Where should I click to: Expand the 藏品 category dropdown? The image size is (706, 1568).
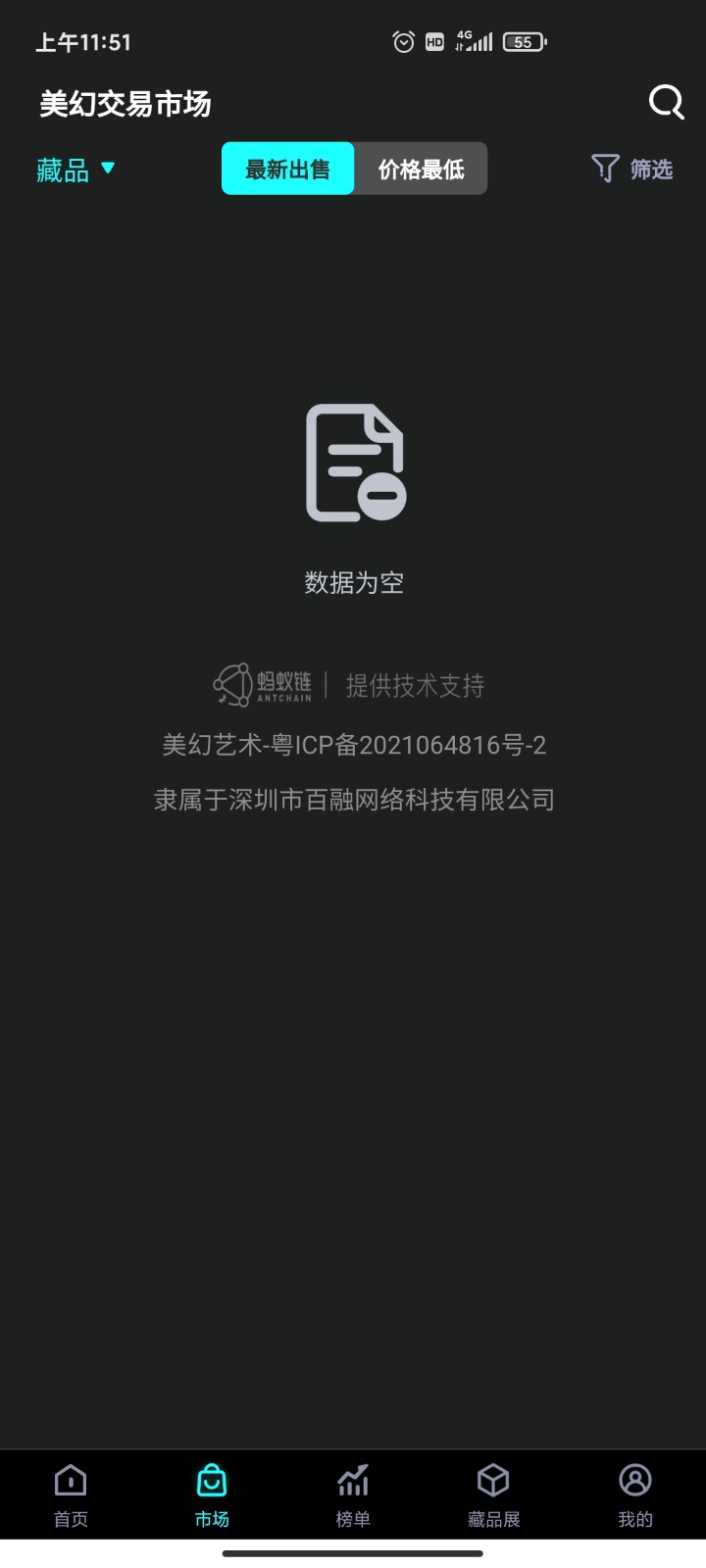[76, 170]
